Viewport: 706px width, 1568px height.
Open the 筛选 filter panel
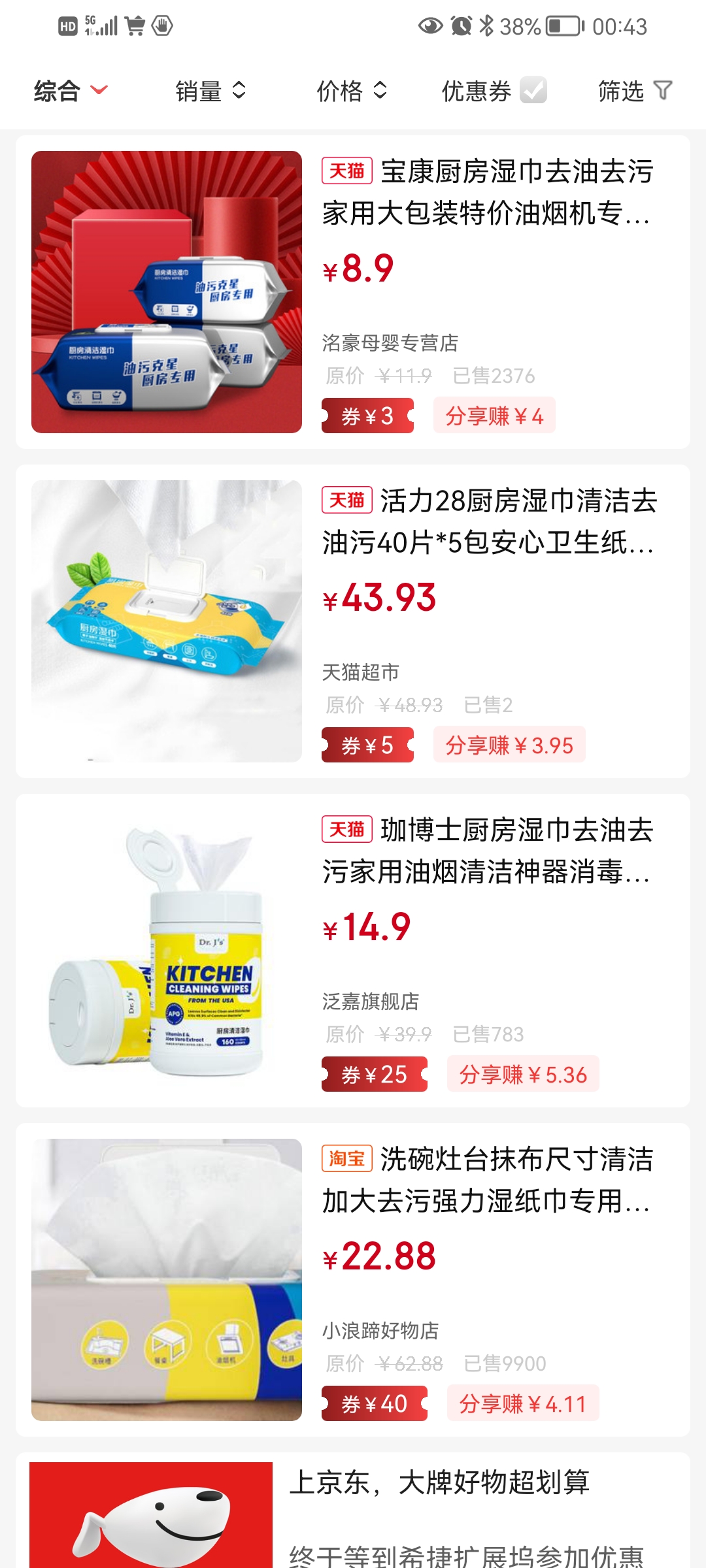click(x=635, y=91)
